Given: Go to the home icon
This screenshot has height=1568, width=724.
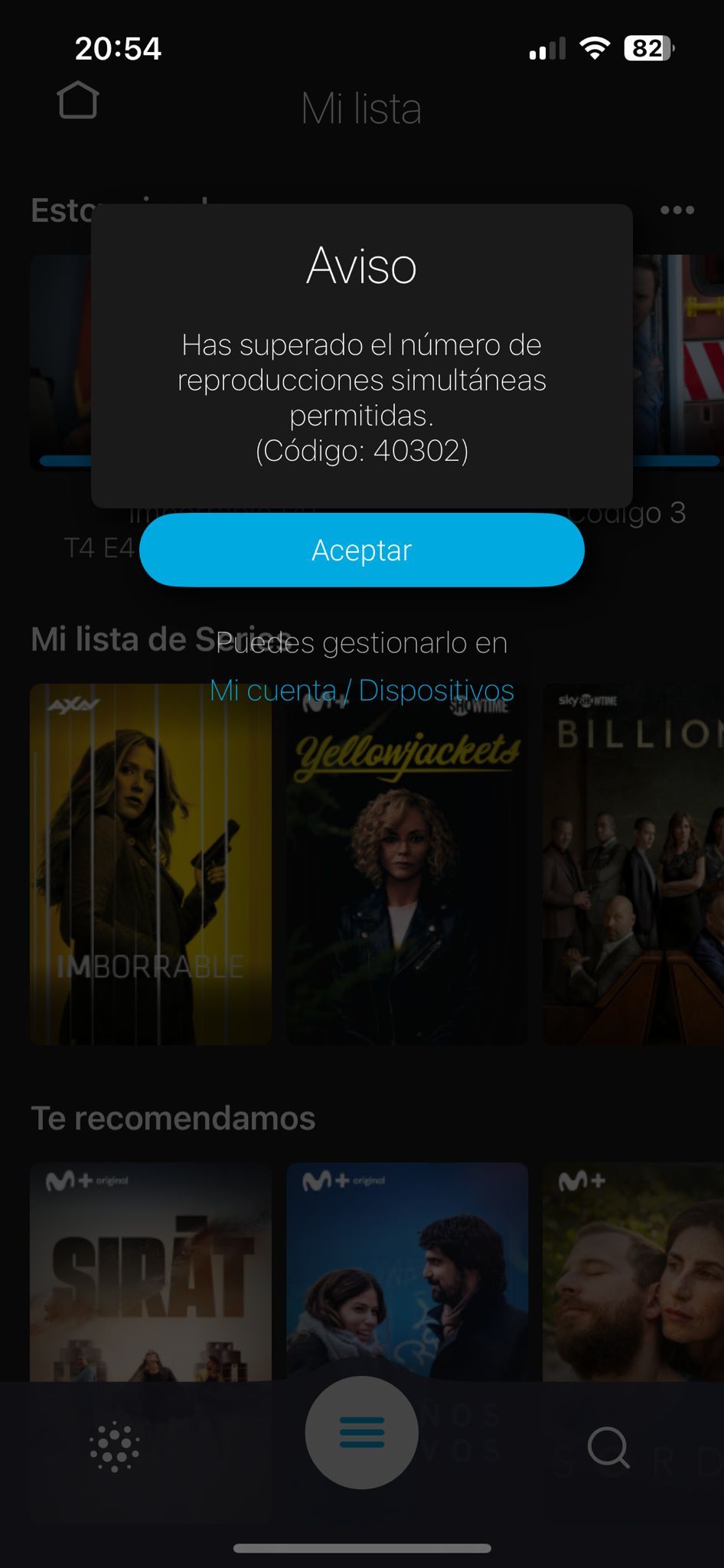Looking at the screenshot, I should click(78, 100).
